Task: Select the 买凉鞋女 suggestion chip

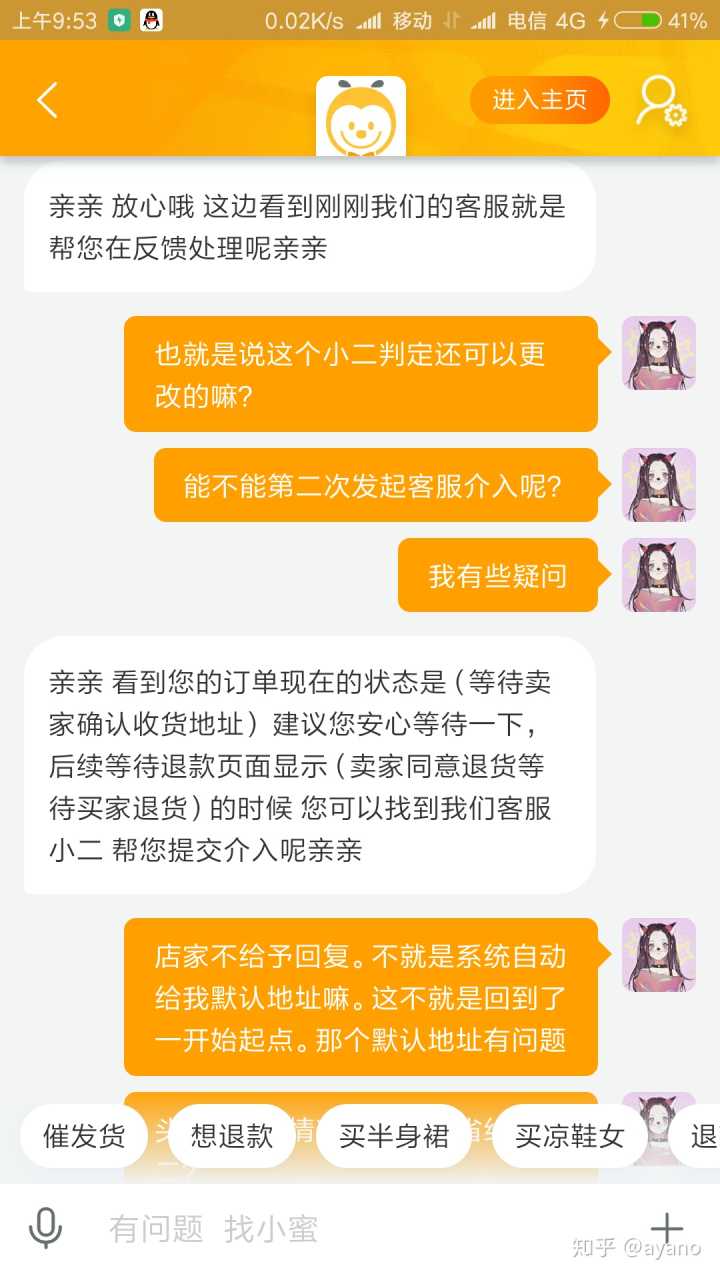Action: [569, 1136]
